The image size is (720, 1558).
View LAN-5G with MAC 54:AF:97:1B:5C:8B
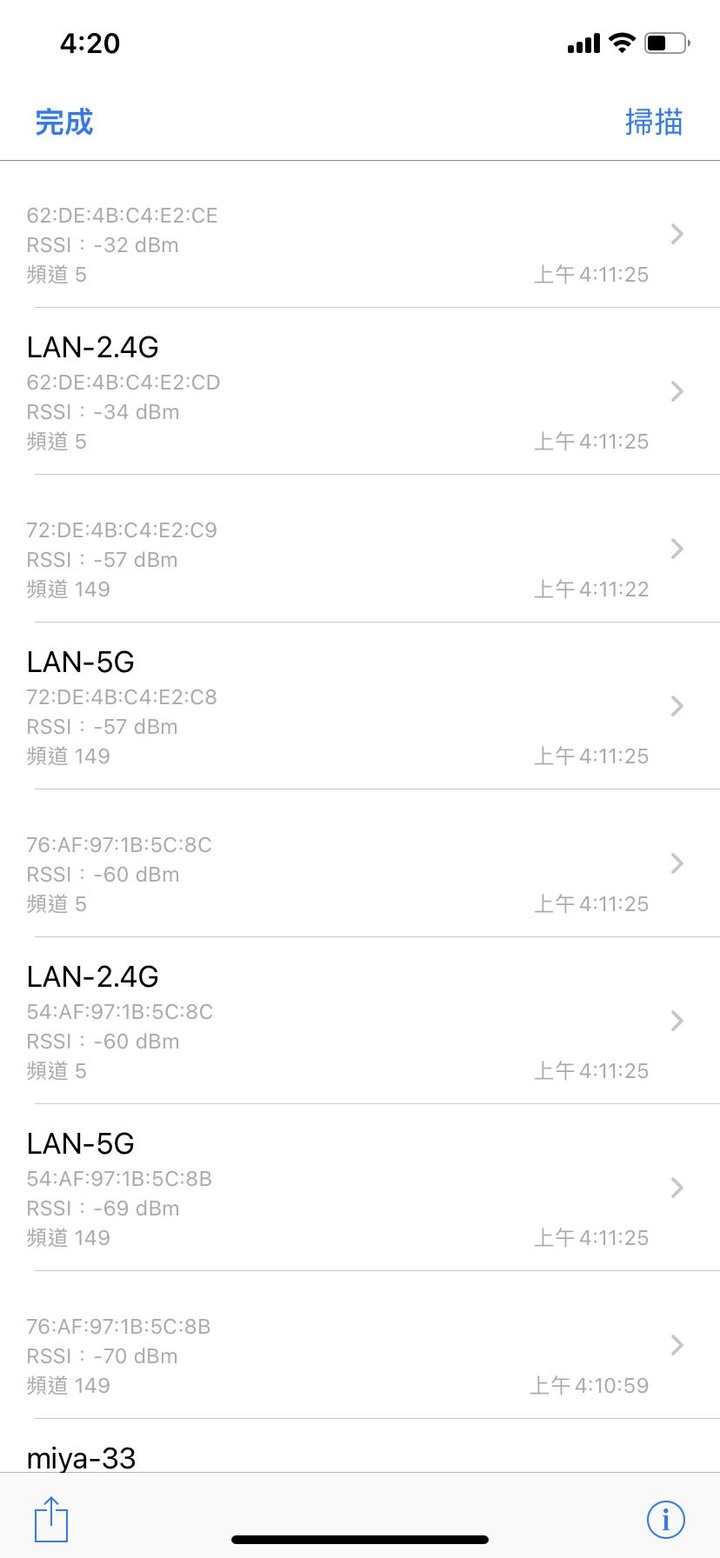coord(360,1187)
